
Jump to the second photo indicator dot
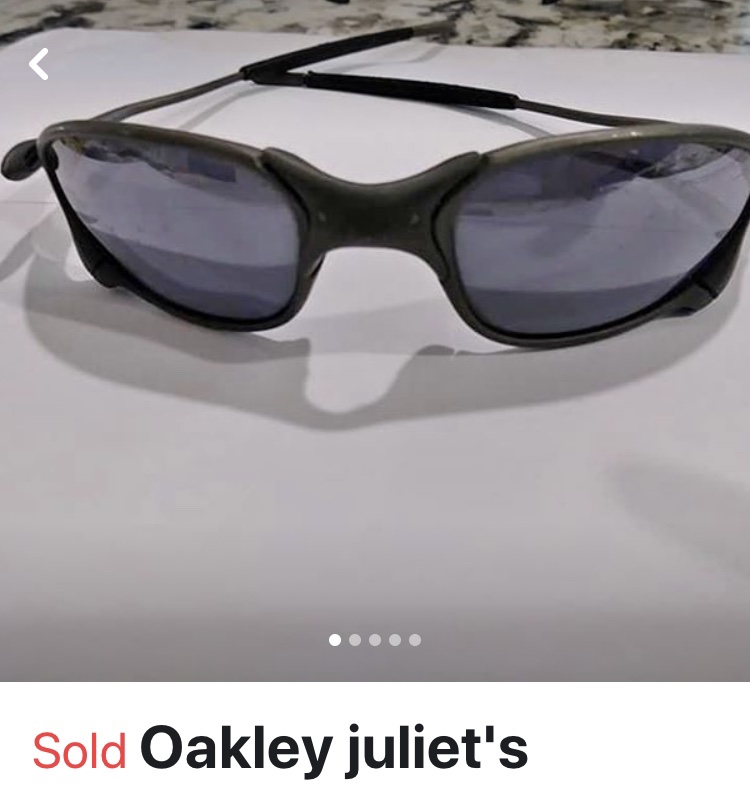pos(355,640)
